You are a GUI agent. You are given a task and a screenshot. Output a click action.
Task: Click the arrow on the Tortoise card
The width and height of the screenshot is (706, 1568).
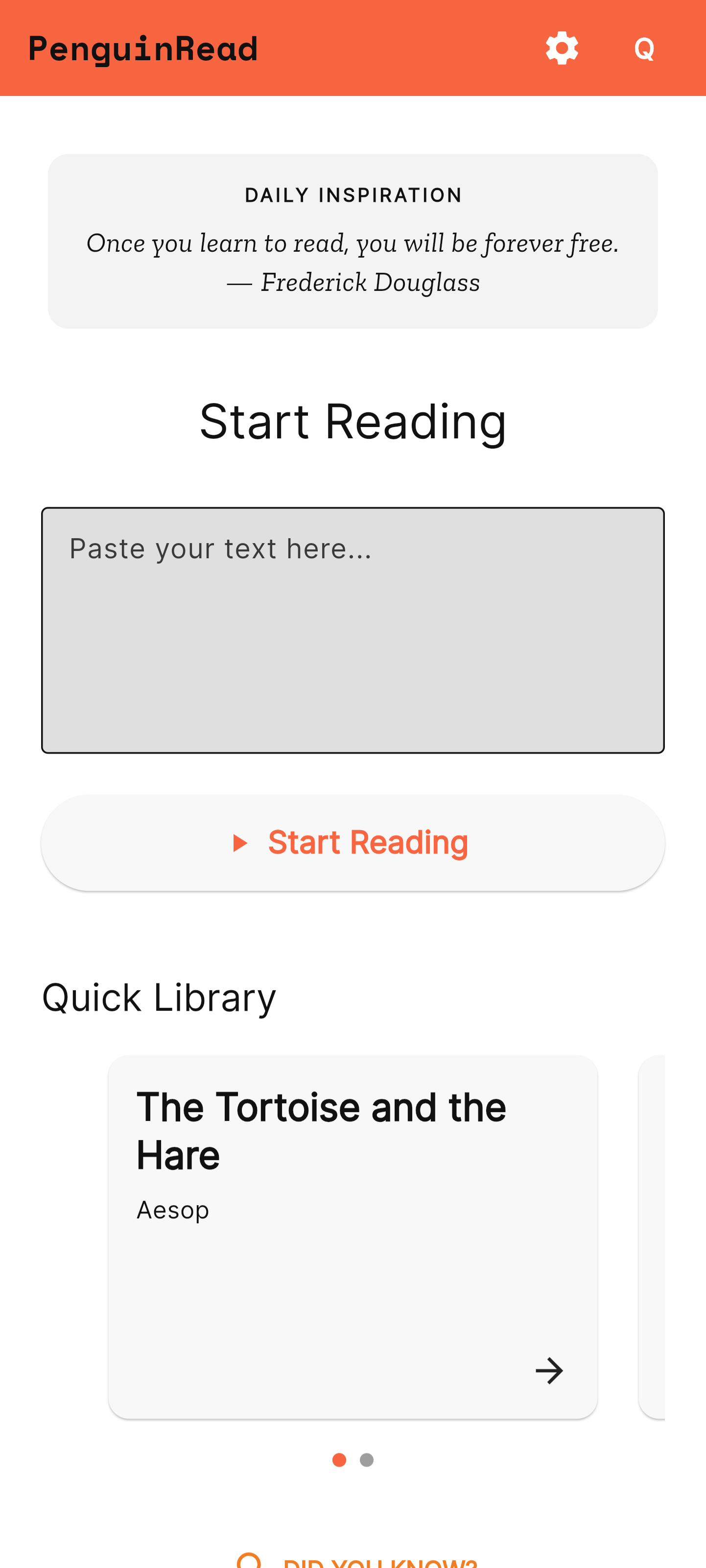[548, 1370]
